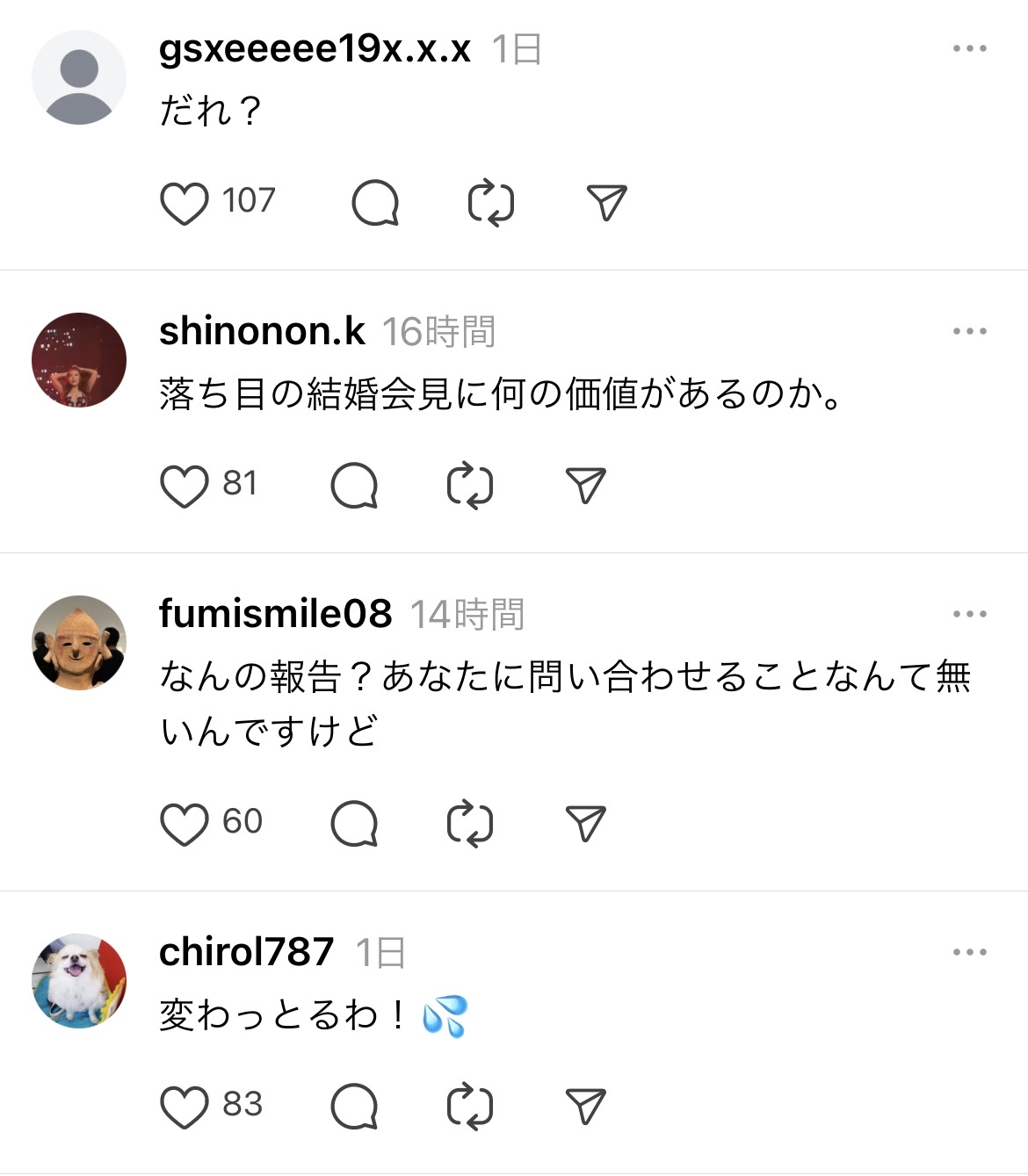Open fumismile08's profile via username

[275, 614]
